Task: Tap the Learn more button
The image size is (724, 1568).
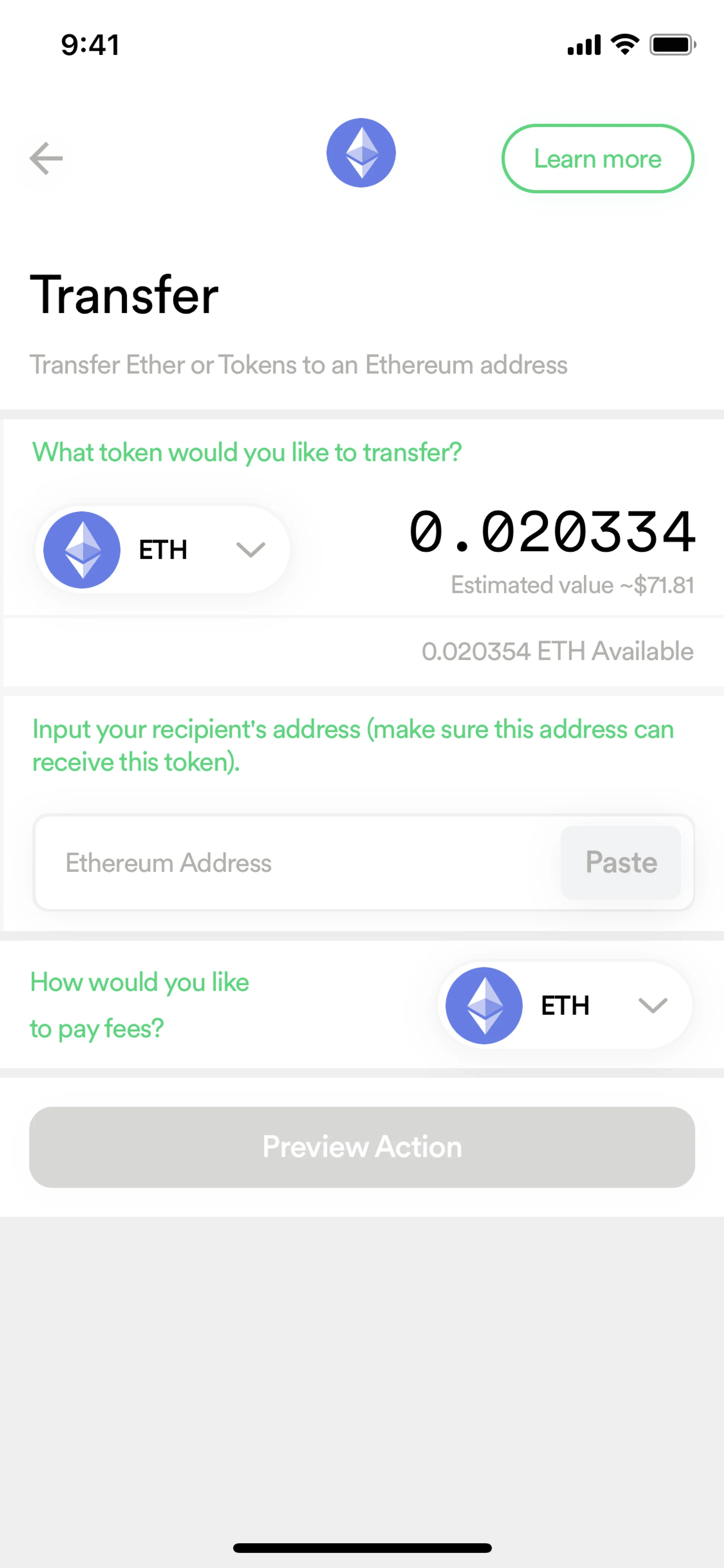Action: pos(597,159)
